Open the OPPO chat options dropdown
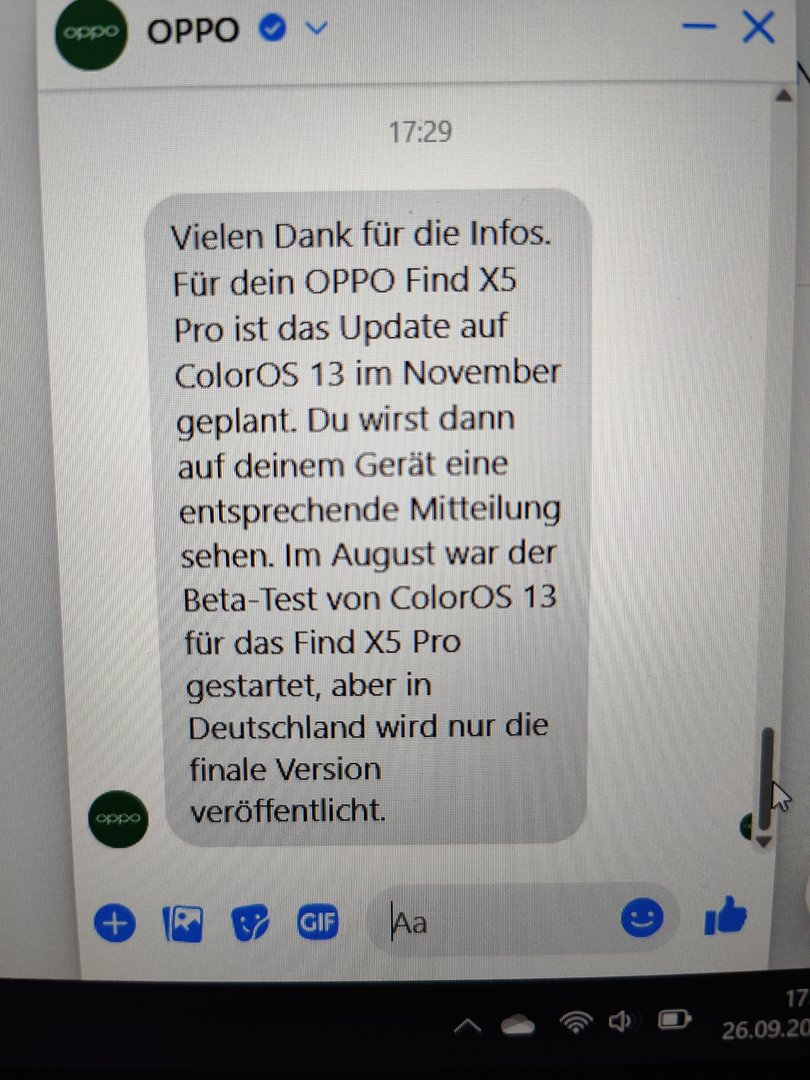 pos(316,29)
